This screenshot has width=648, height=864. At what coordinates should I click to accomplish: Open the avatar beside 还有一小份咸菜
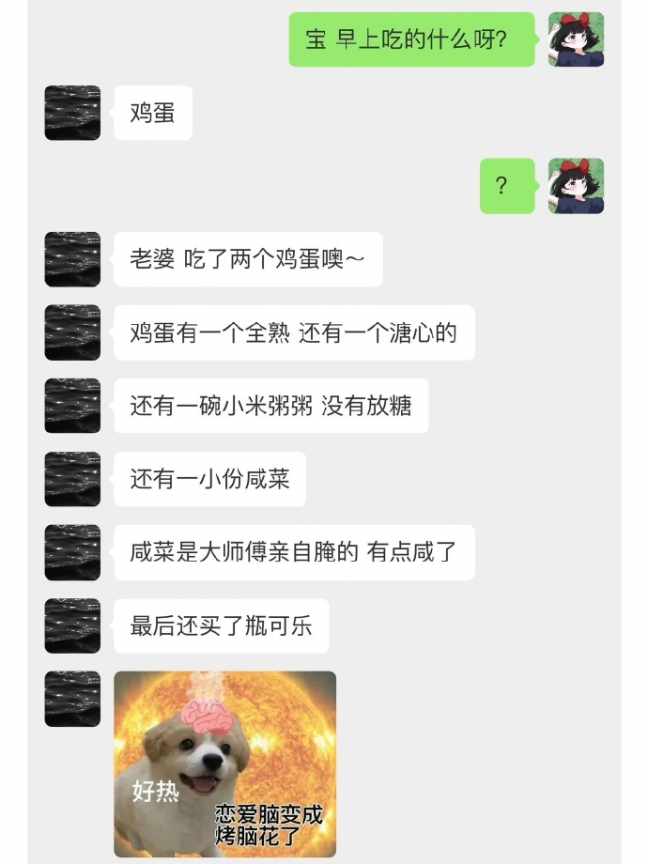[73, 479]
